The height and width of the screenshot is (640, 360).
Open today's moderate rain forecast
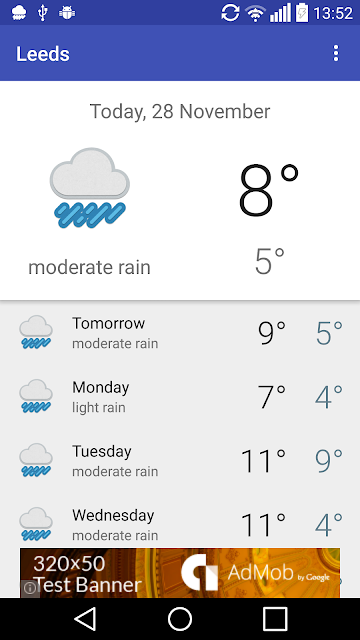point(180,191)
